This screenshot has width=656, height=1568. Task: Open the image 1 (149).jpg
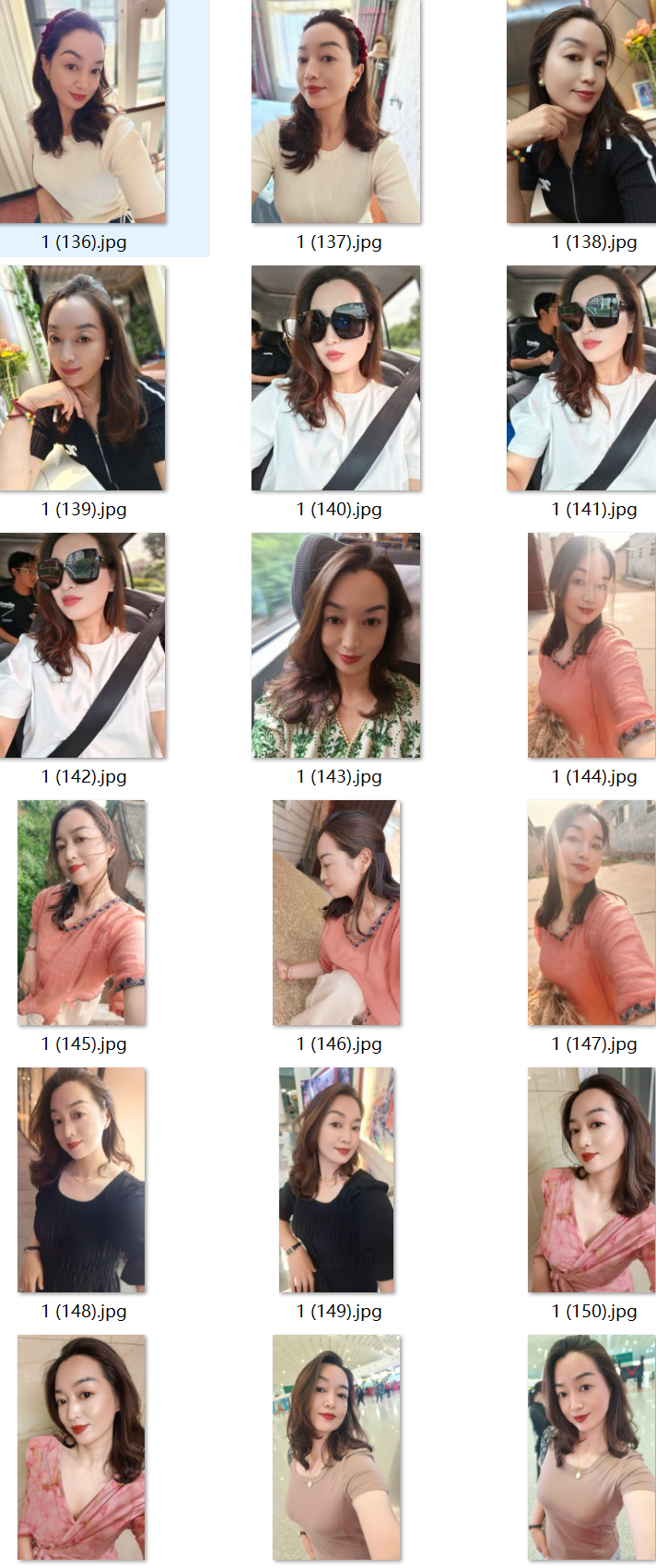click(337, 1180)
